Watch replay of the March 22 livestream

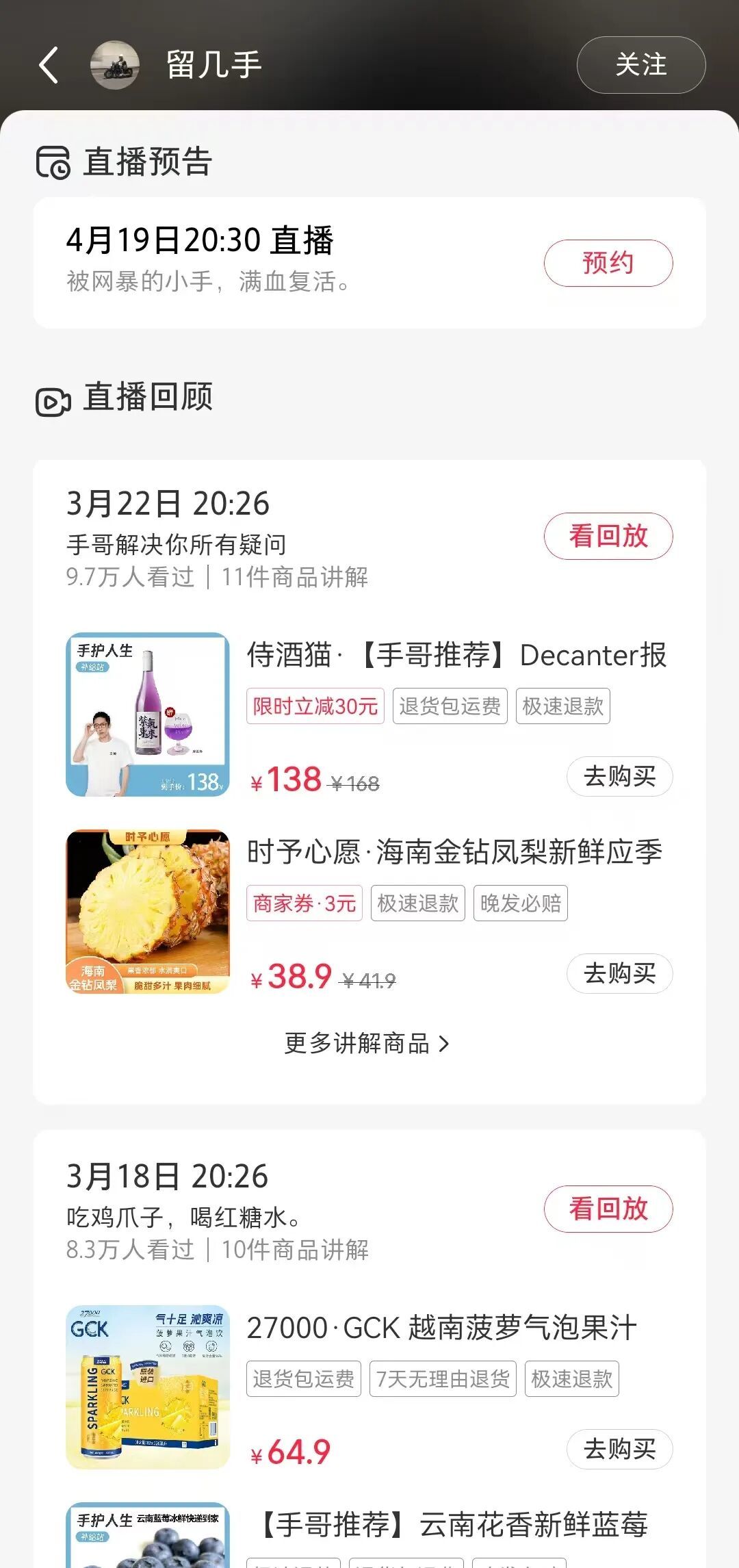pyautogui.click(x=608, y=536)
